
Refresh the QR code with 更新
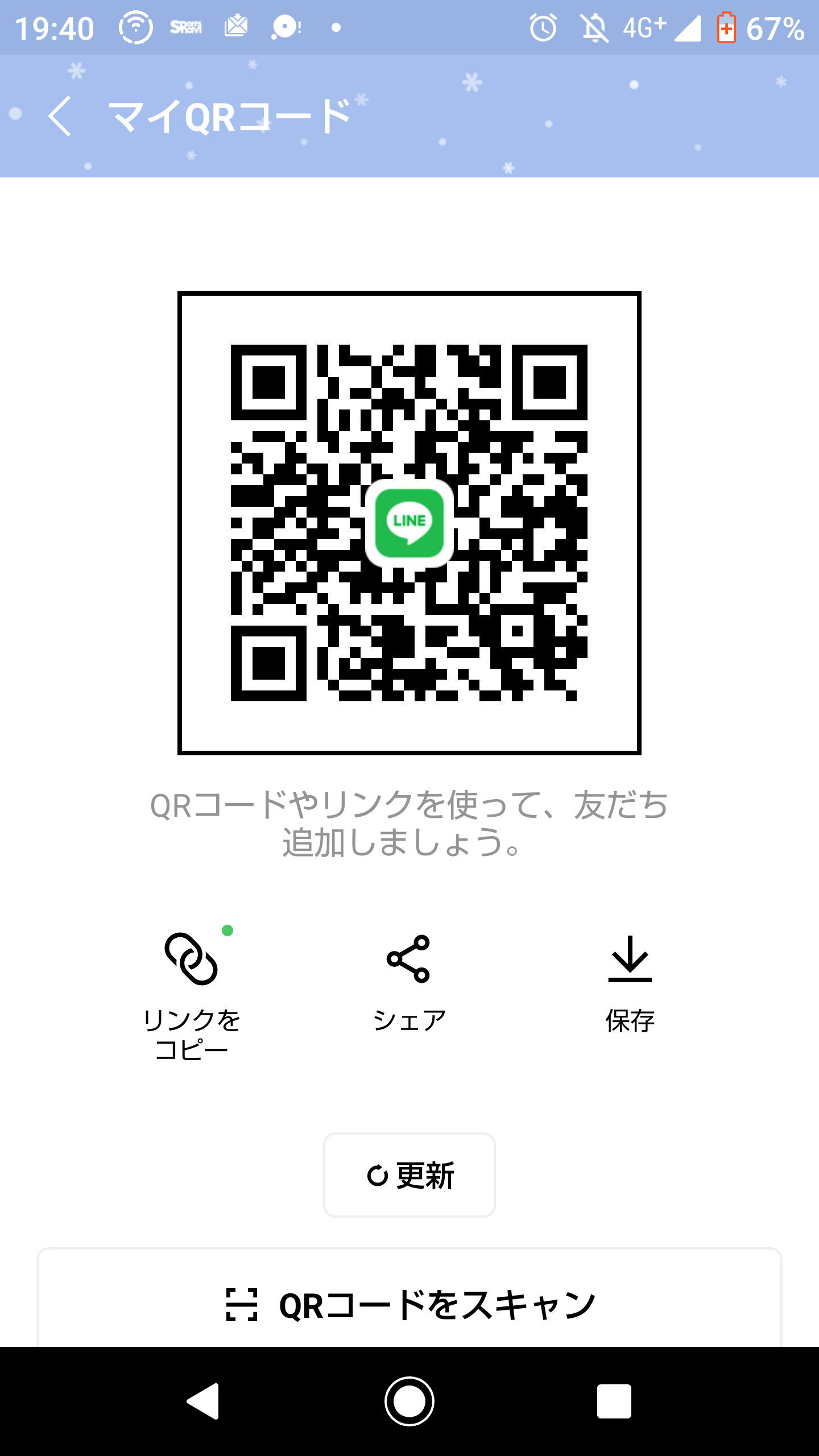(409, 1175)
